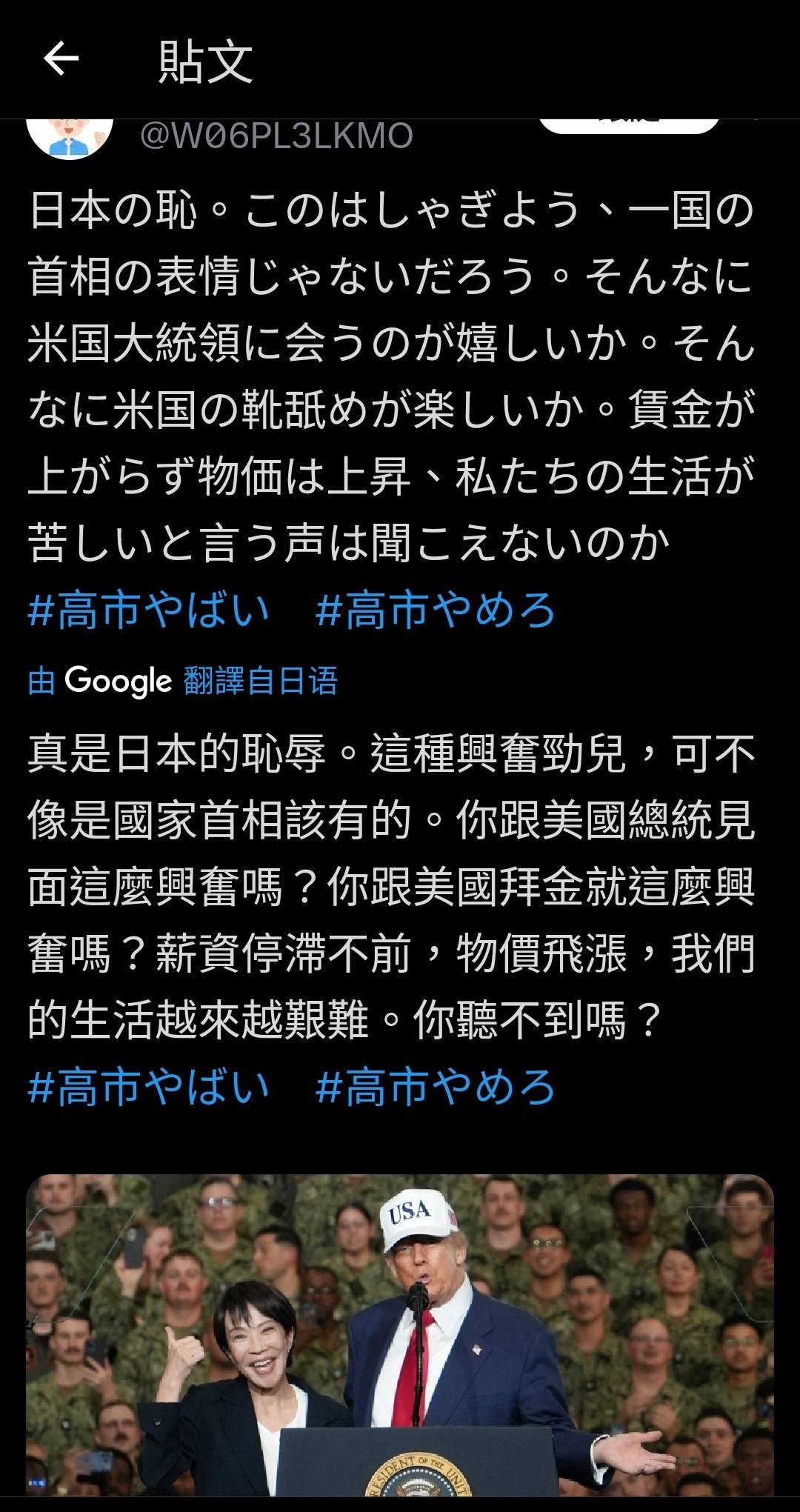Open #高市やめろ hashtag in the original Japanese text
The image size is (800, 1512).
pos(436,610)
